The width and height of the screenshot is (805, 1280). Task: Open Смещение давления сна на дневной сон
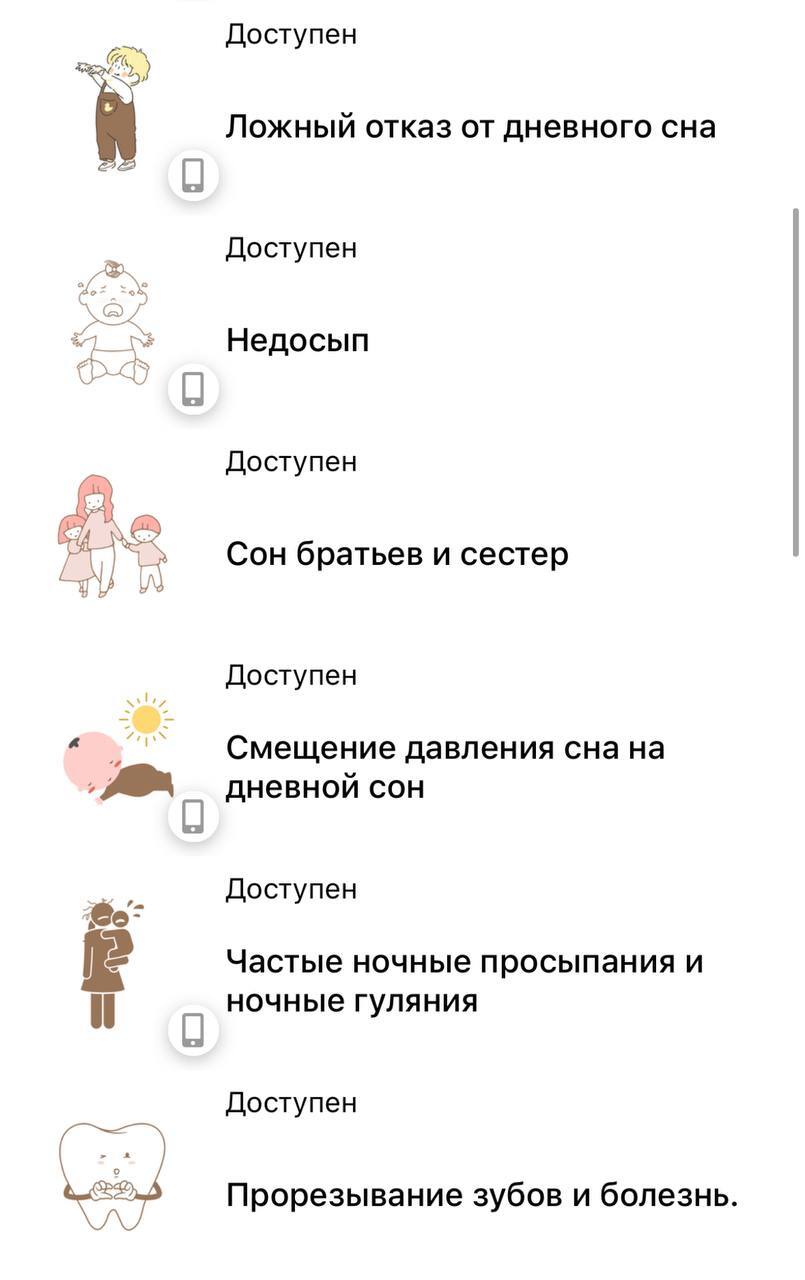point(444,767)
